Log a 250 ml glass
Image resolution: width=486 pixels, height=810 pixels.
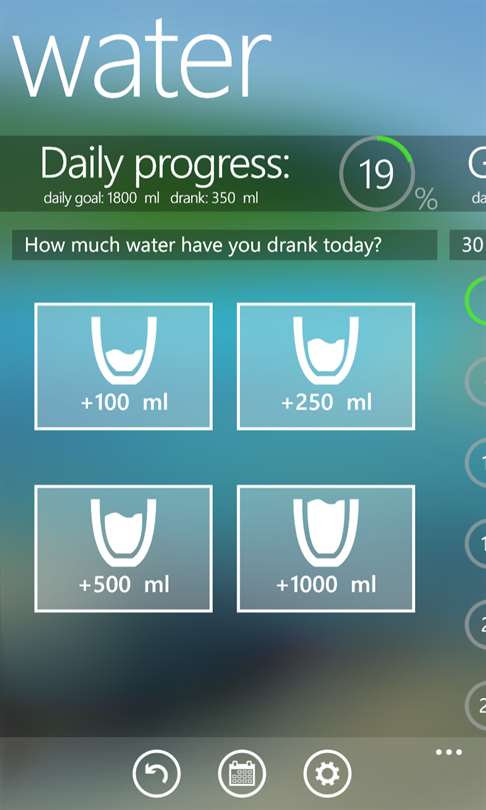(326, 366)
